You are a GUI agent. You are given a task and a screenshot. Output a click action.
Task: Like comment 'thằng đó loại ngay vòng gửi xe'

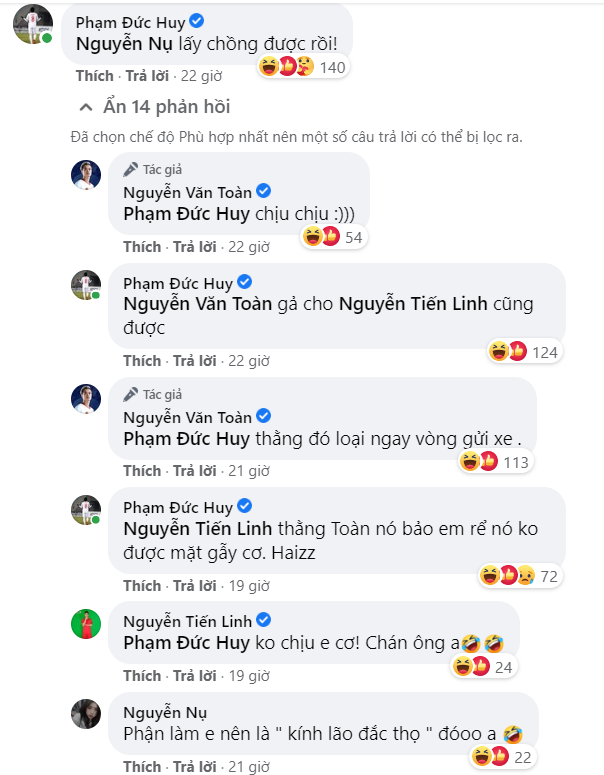coord(141,472)
